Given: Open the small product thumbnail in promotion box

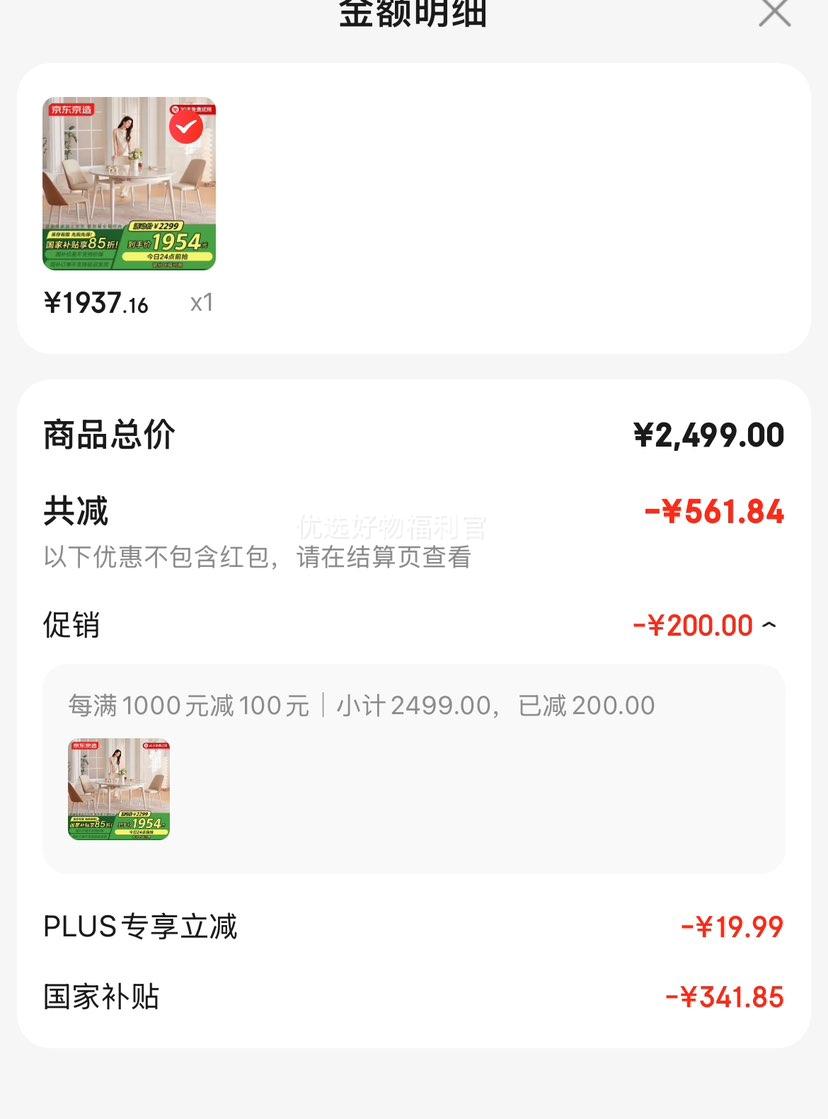Looking at the screenshot, I should [x=118, y=789].
